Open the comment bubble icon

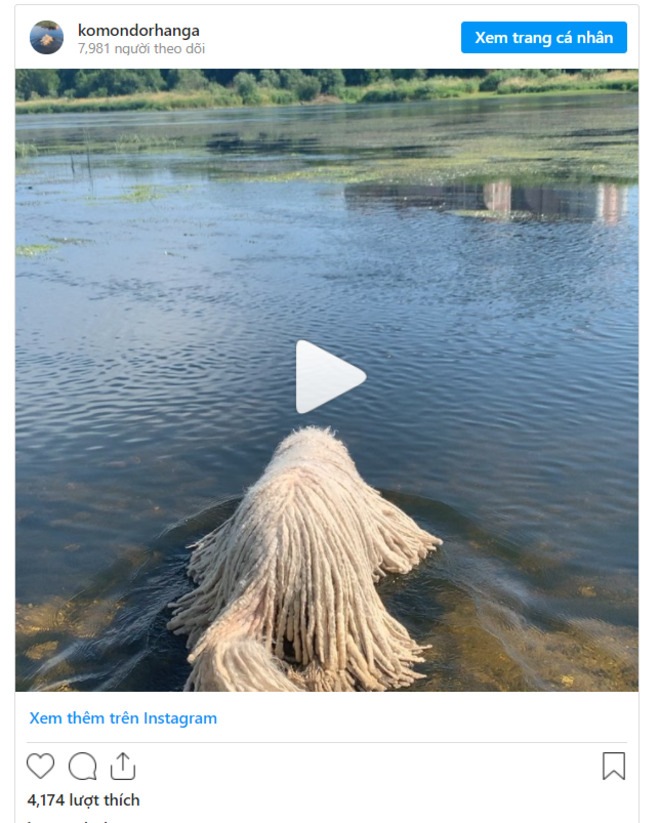82,766
